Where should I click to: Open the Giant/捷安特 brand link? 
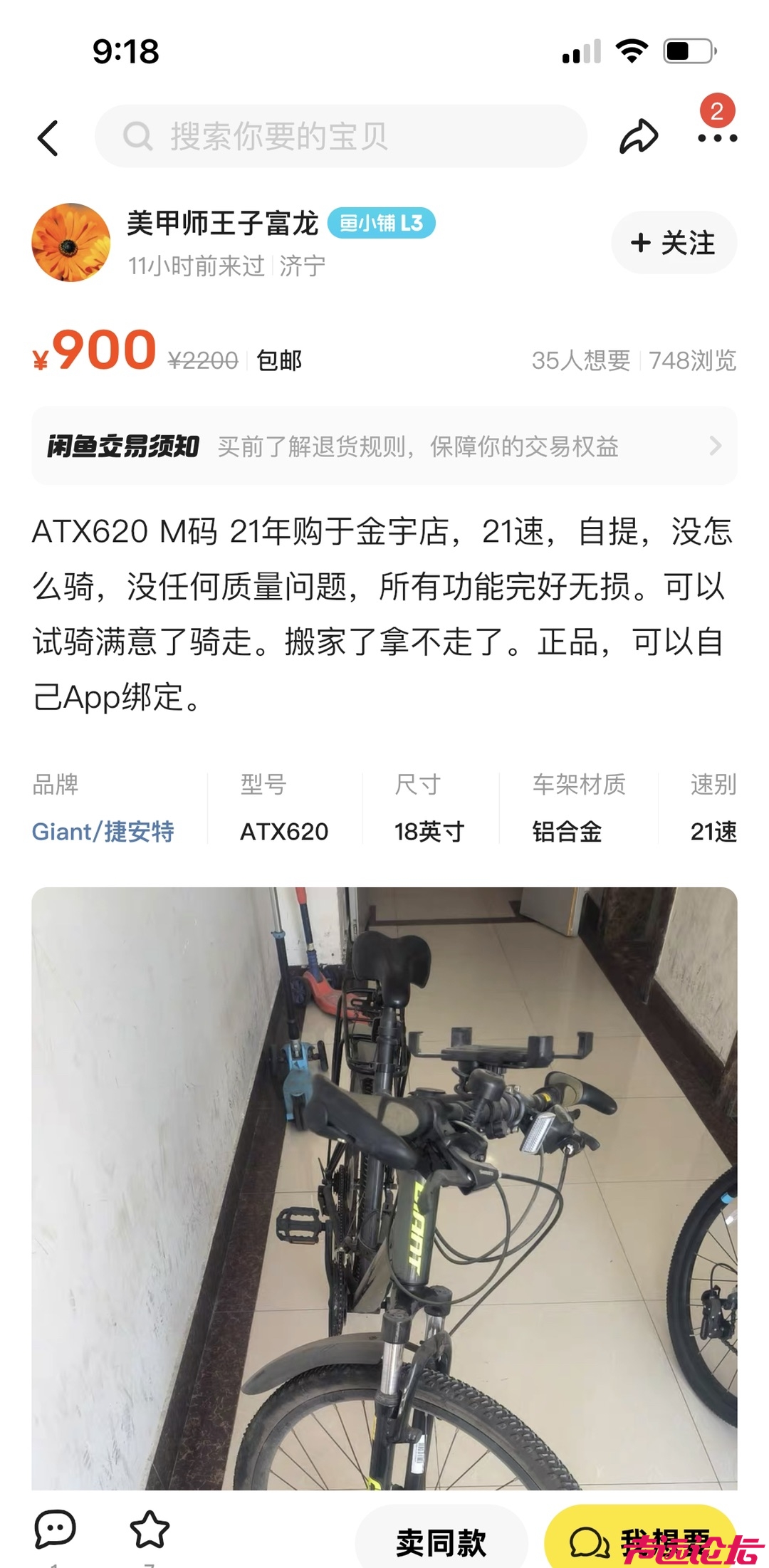(x=103, y=831)
